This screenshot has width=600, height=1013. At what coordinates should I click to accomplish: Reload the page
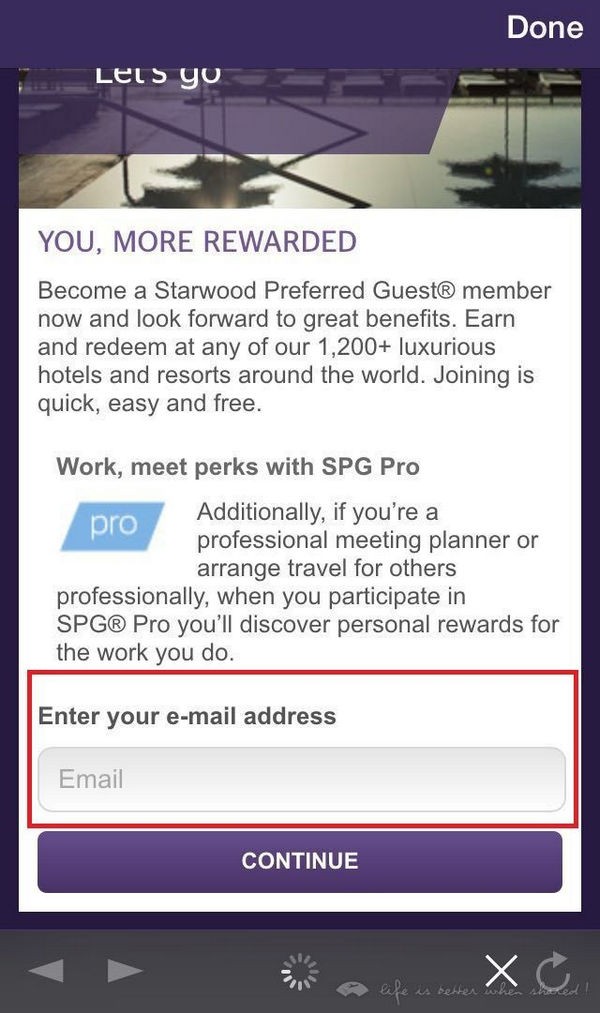click(x=553, y=970)
